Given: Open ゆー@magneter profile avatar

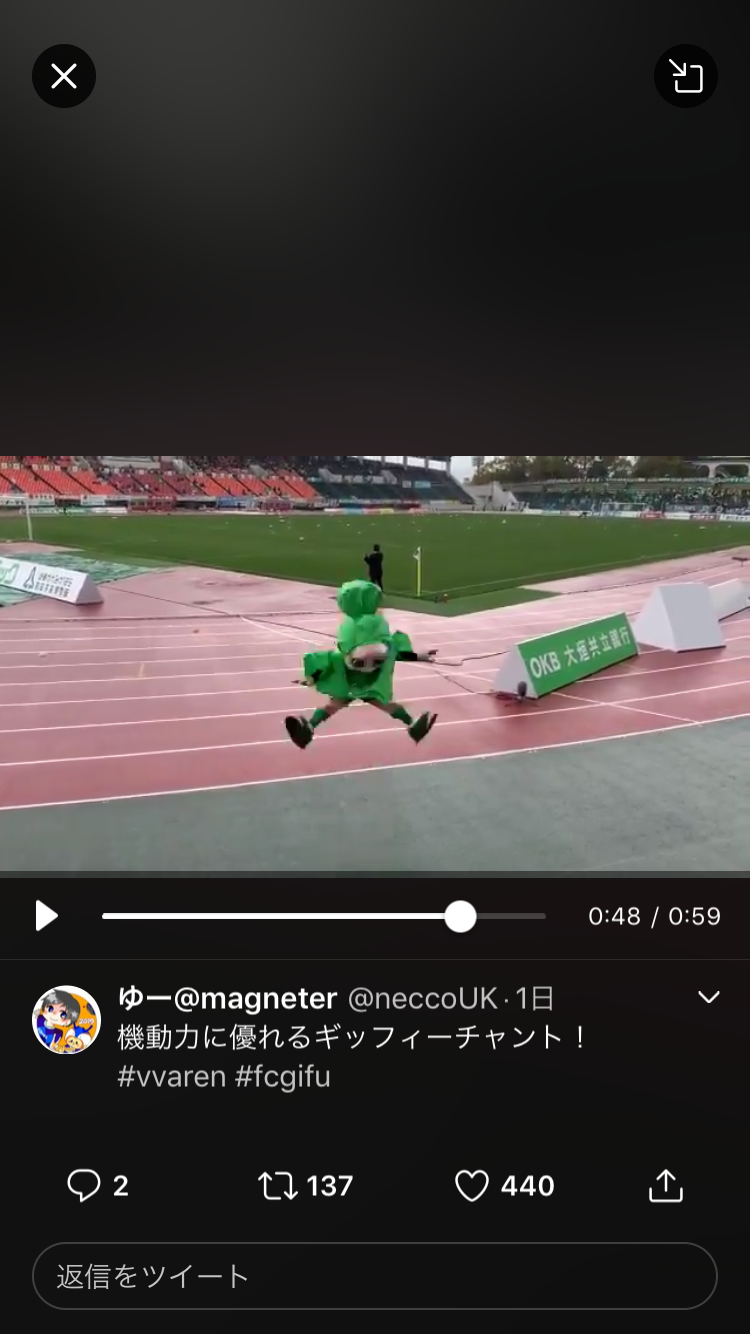Looking at the screenshot, I should pos(67,1020).
